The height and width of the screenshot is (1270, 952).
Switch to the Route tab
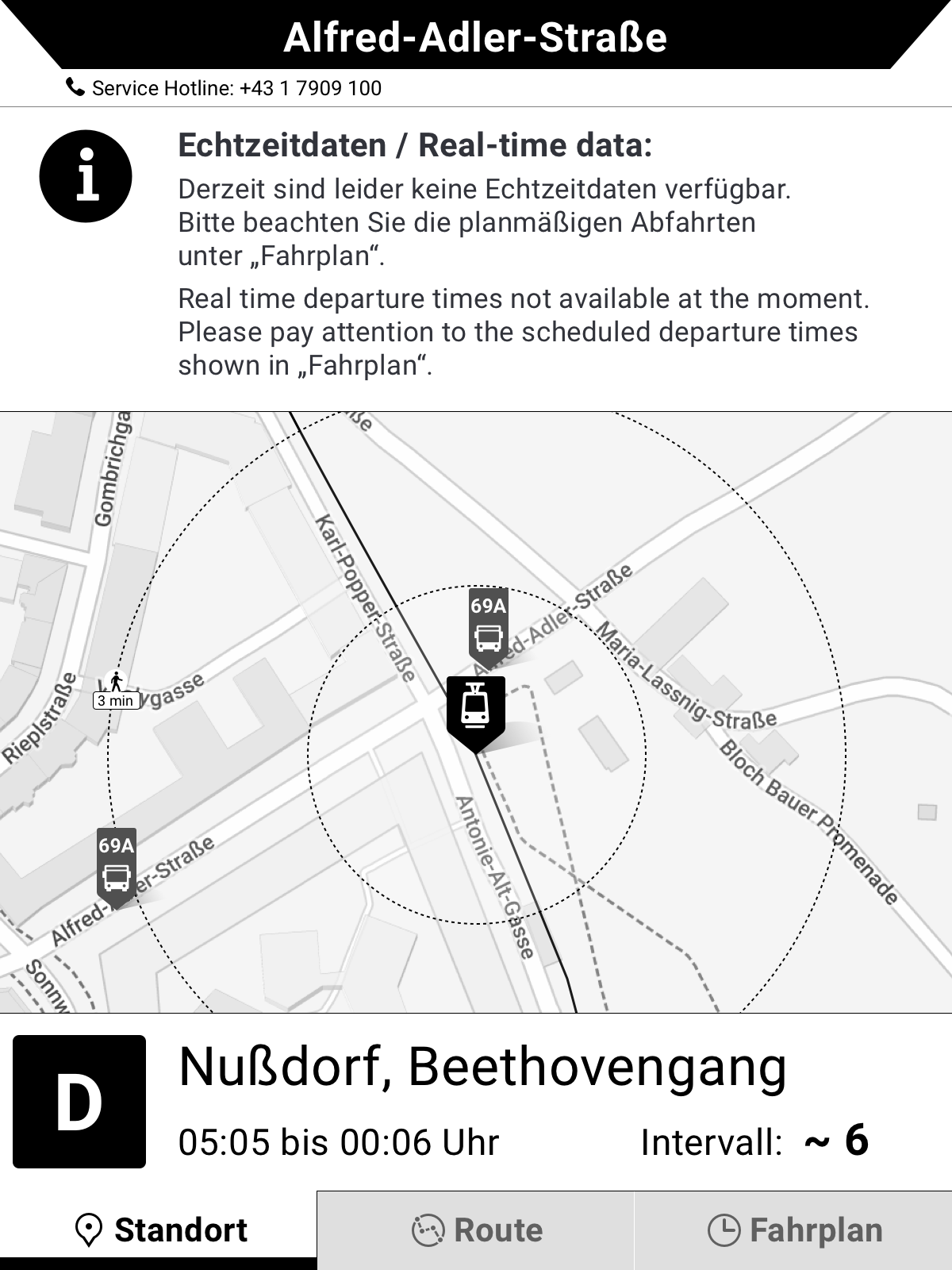point(476,1230)
